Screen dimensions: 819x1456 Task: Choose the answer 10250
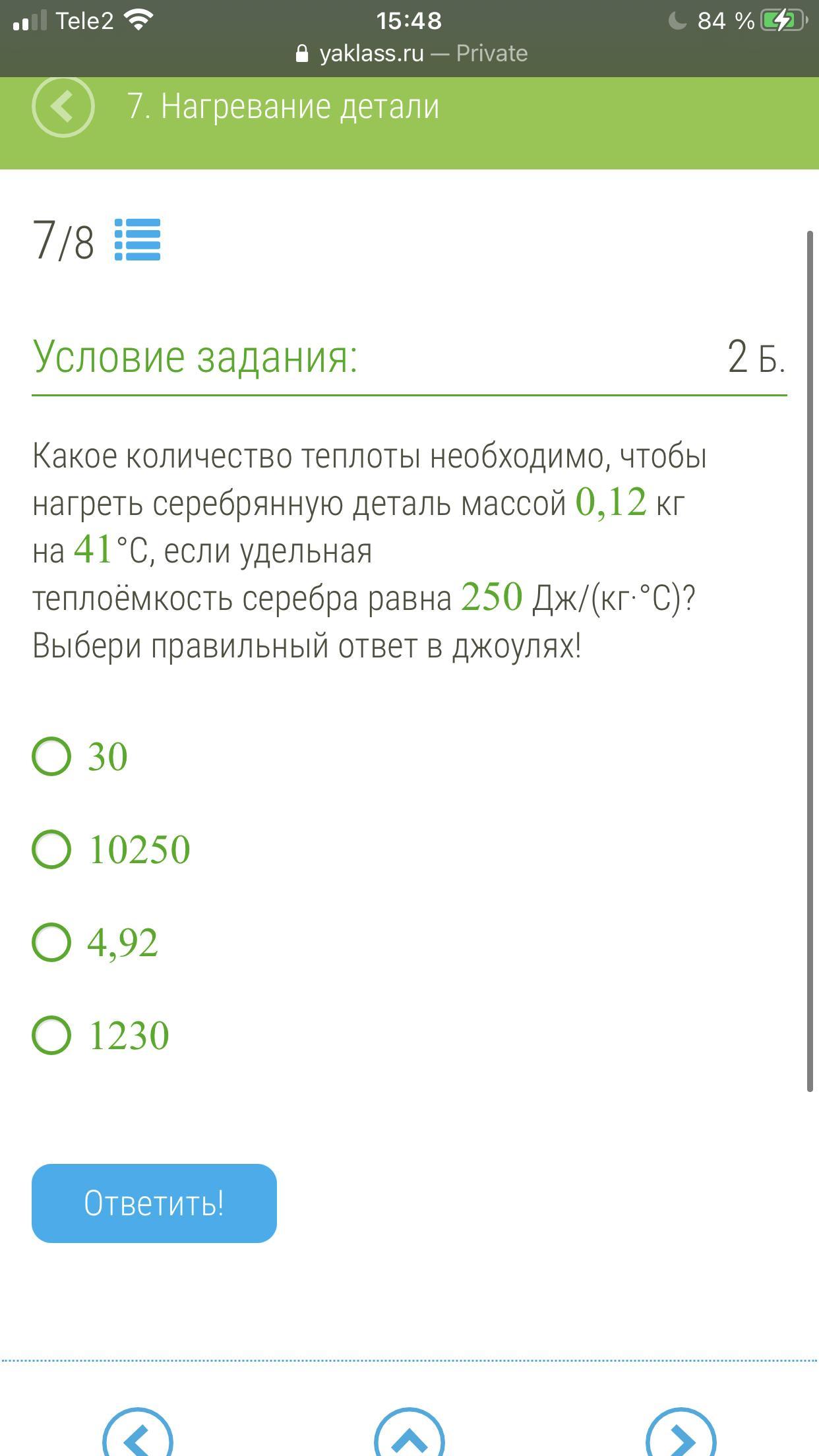51,849
